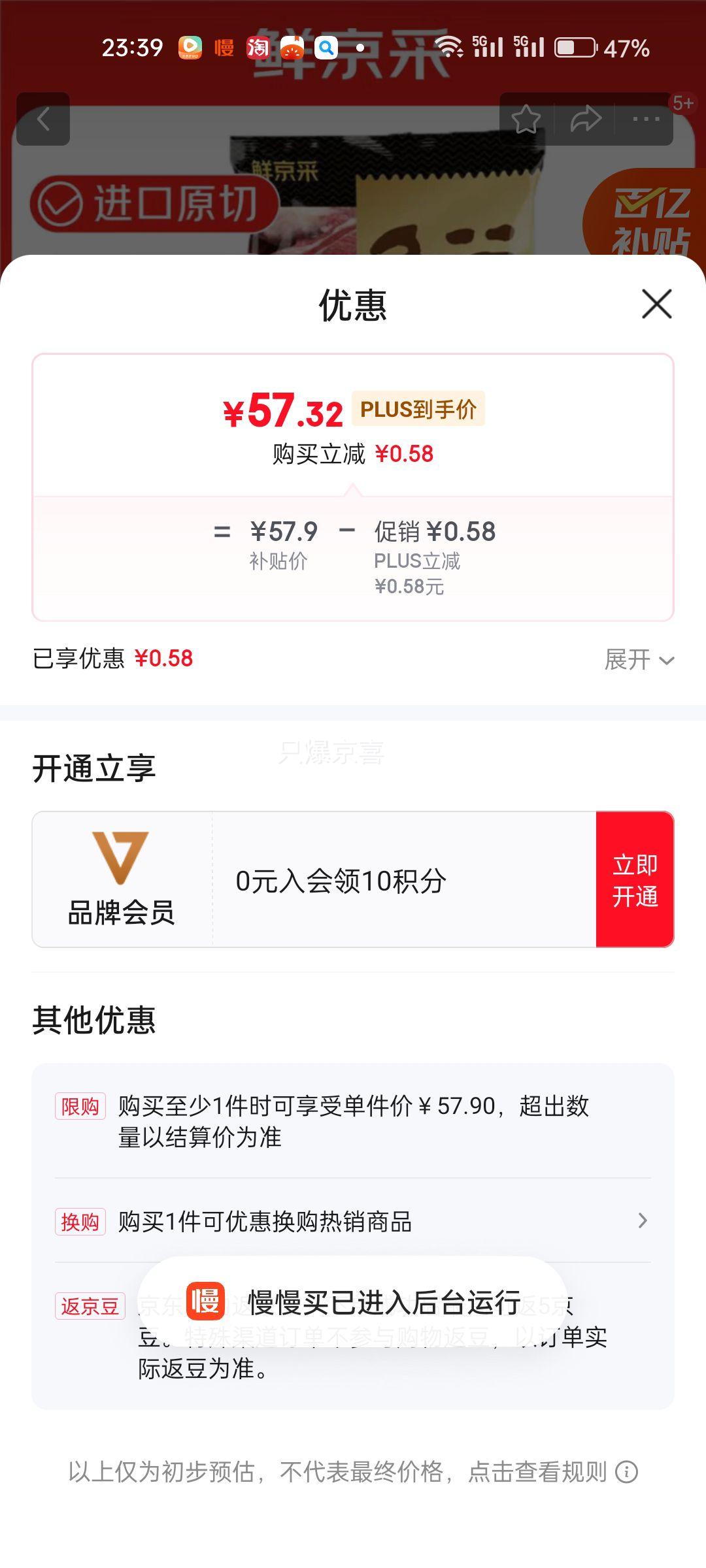
Task: Go back using the top-left arrow
Action: pyautogui.click(x=43, y=120)
